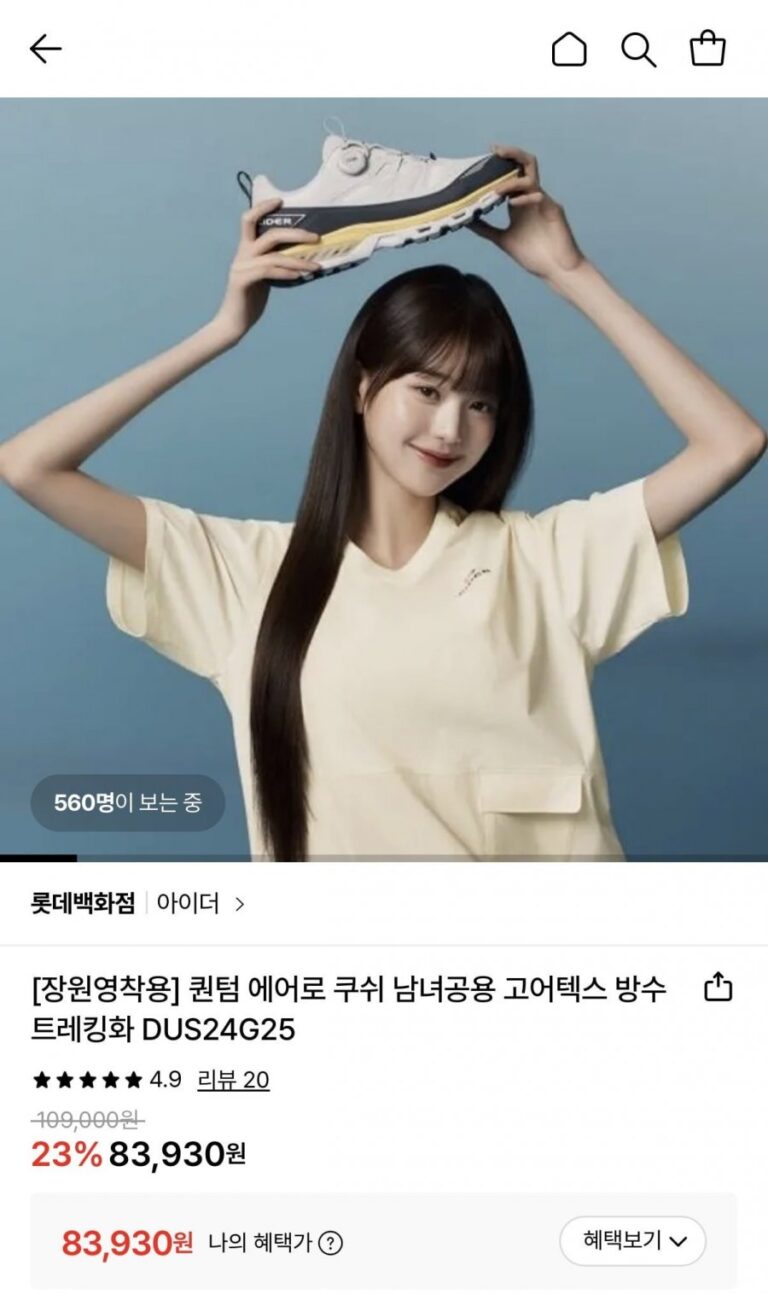Open the shopping bag cart
This screenshot has width=768, height=1294.
pyautogui.click(x=707, y=48)
